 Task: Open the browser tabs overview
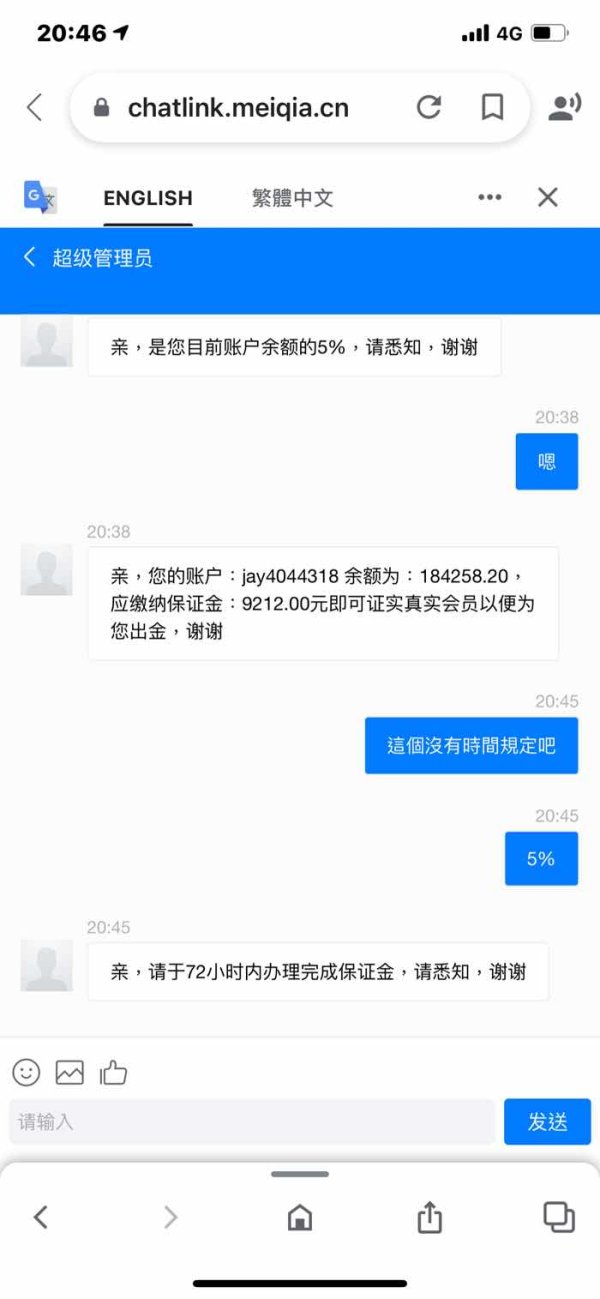pyautogui.click(x=559, y=1216)
